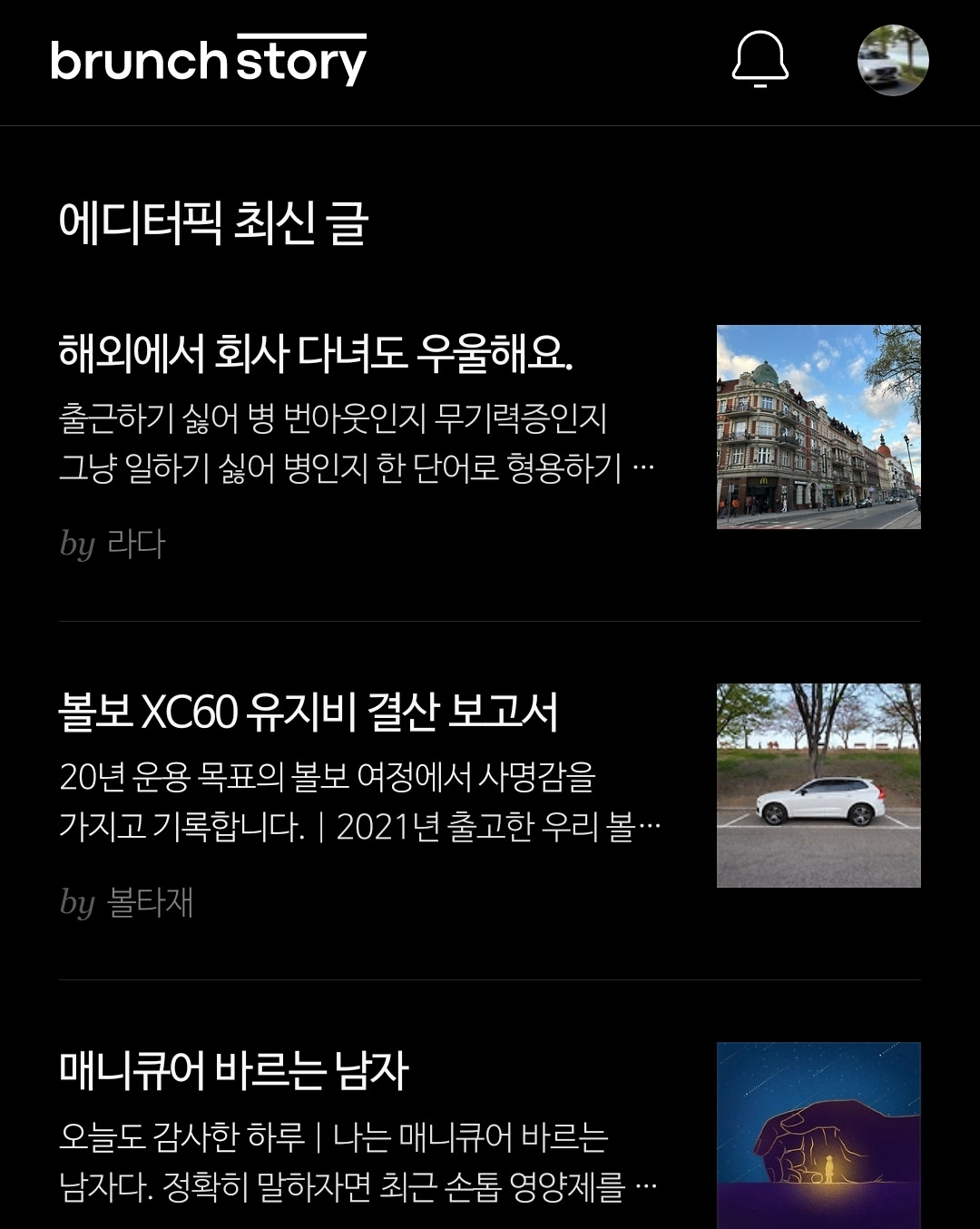Open the profile avatar in the header

pos(893,60)
